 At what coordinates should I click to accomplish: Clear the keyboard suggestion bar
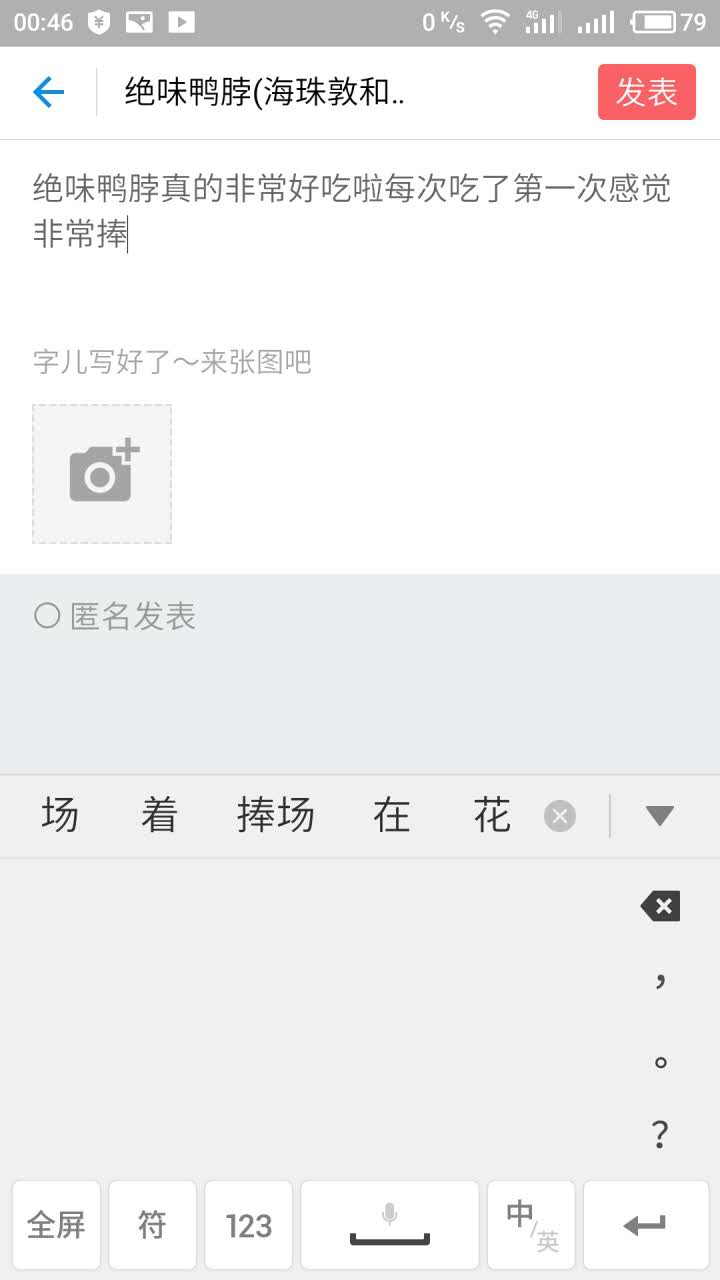tap(560, 817)
